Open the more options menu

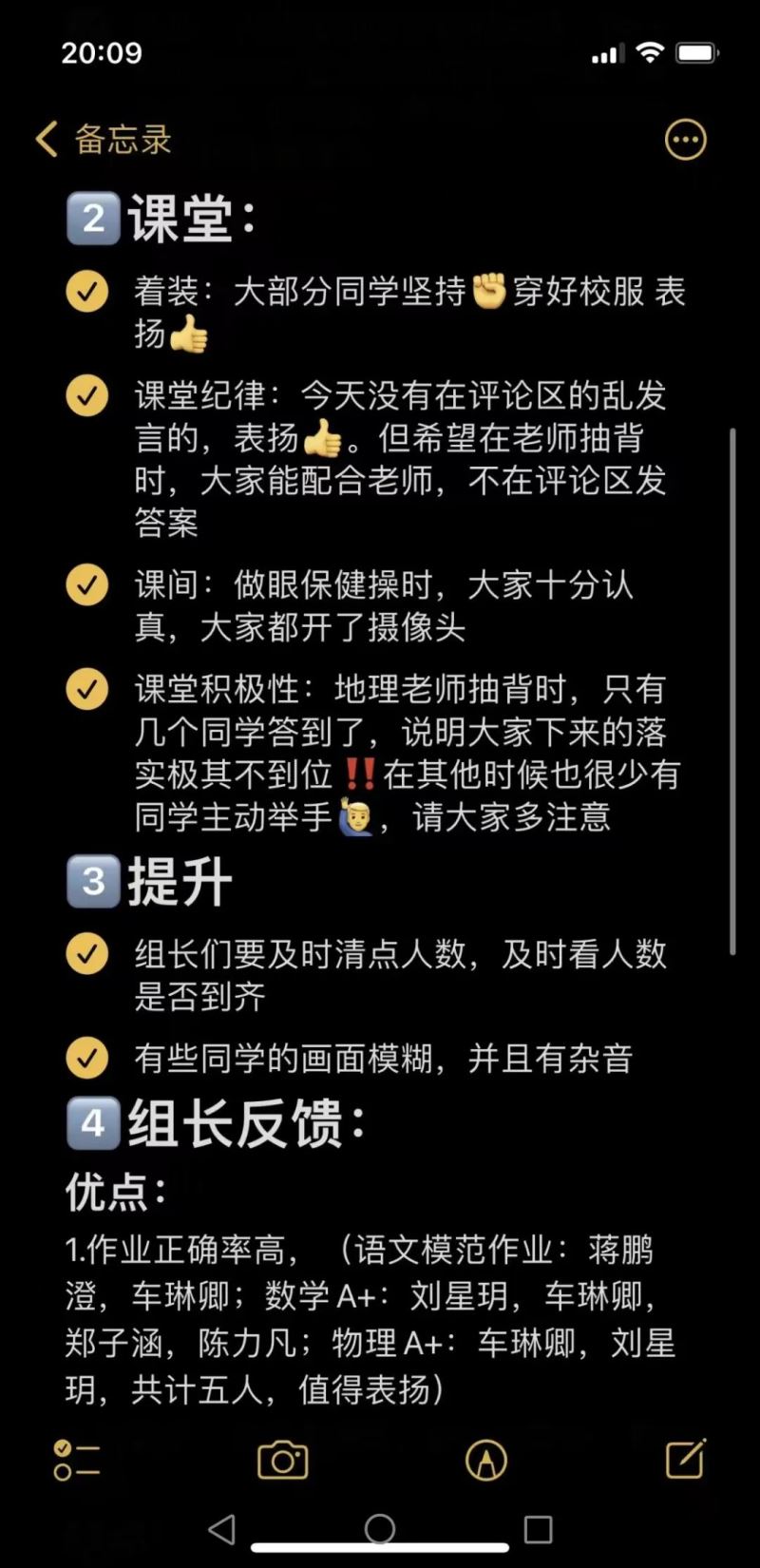[x=685, y=141]
